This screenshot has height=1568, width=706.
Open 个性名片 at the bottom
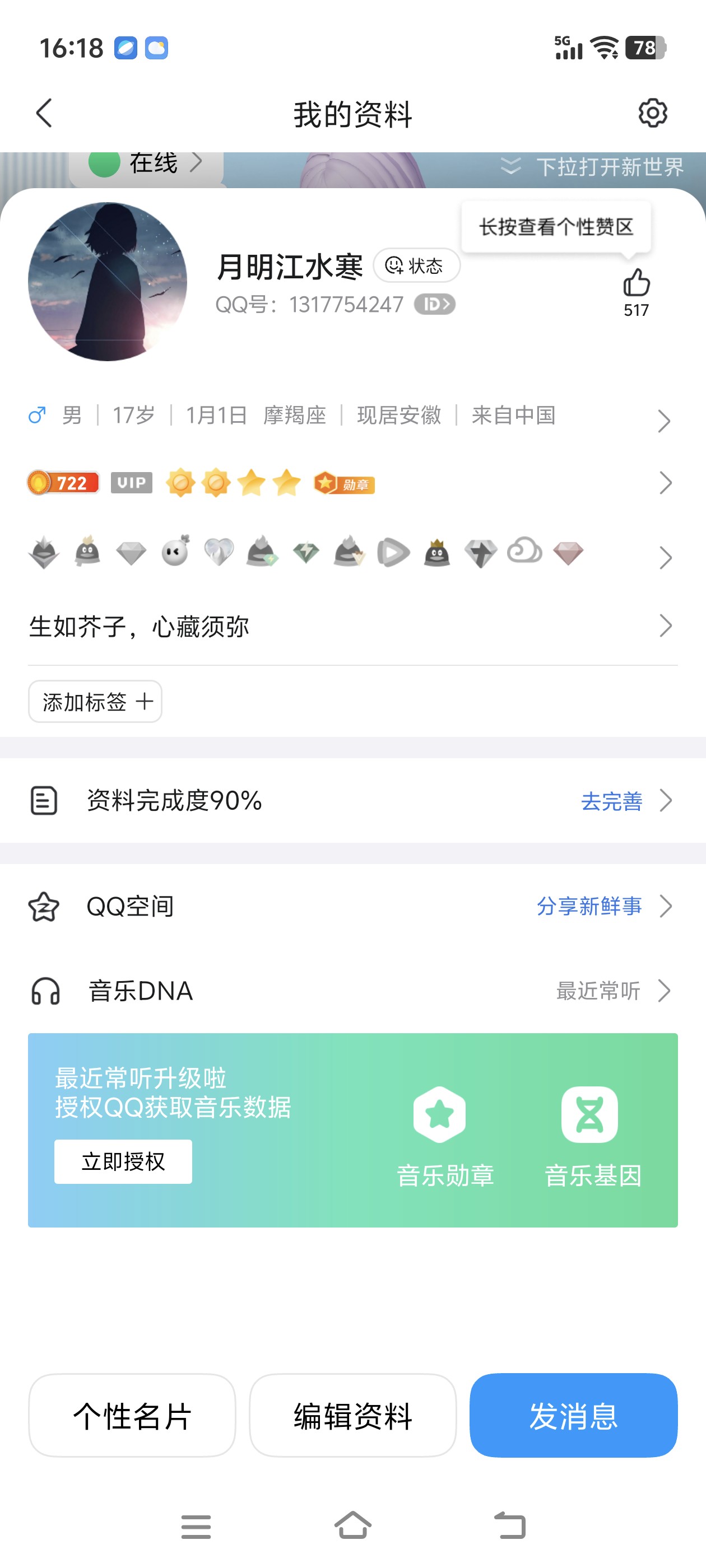coord(132,1415)
